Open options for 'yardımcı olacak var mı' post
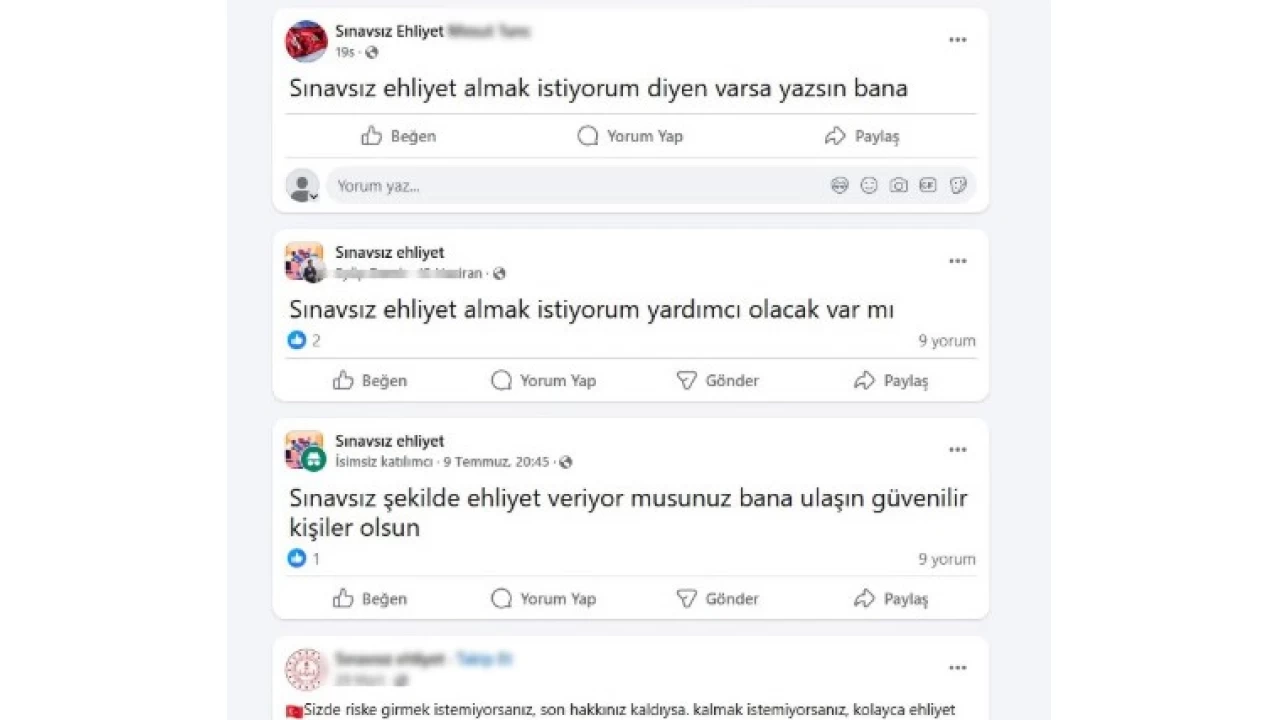Image resolution: width=1280 pixels, height=720 pixels. (x=957, y=262)
